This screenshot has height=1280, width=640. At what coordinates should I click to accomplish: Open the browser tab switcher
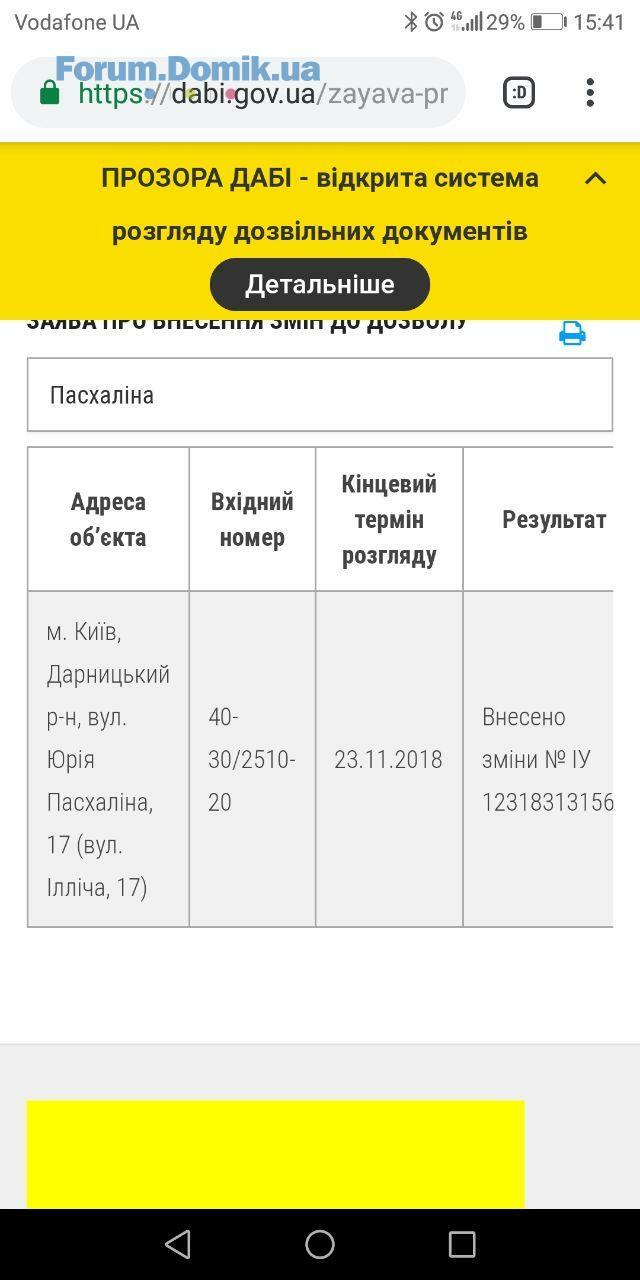coord(518,93)
